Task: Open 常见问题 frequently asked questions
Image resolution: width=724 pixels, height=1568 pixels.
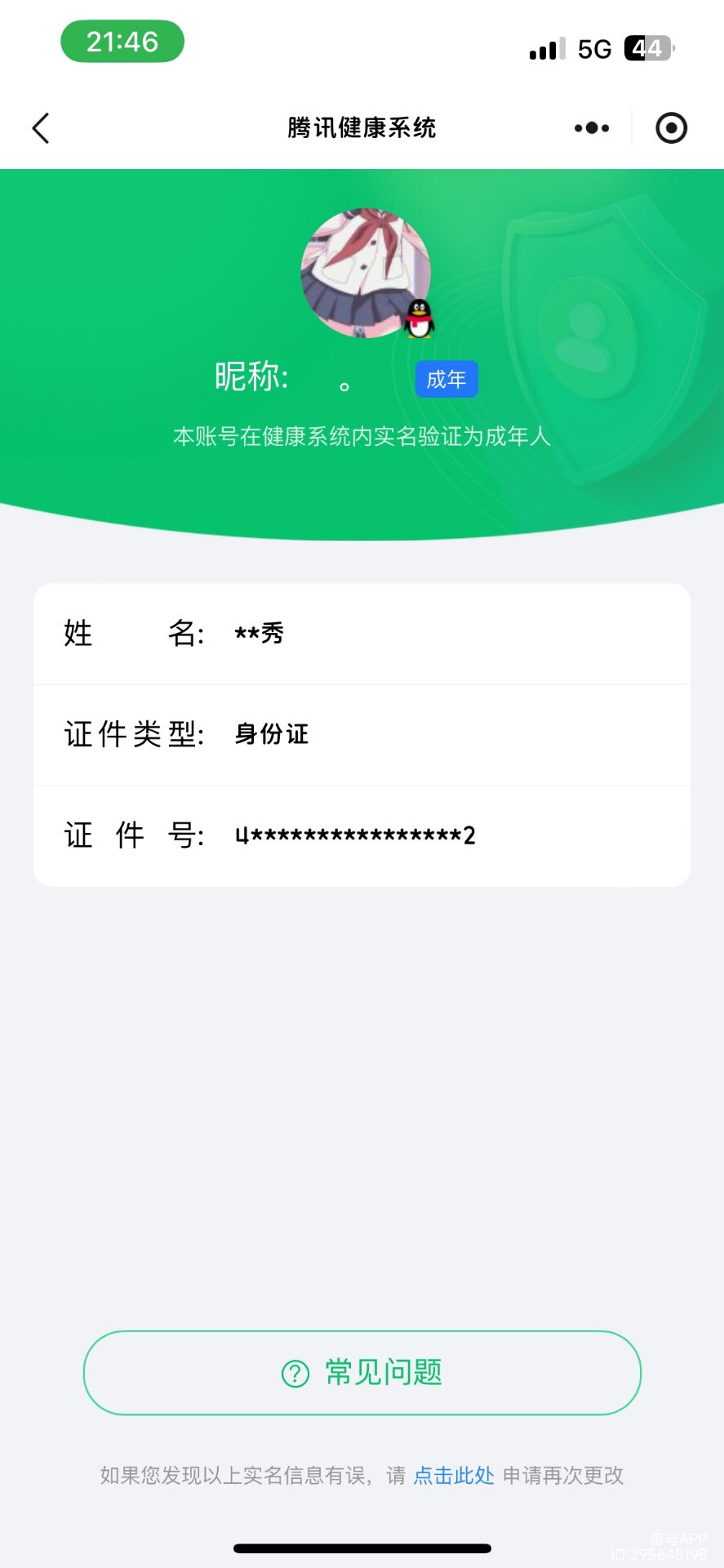Action: point(362,1373)
